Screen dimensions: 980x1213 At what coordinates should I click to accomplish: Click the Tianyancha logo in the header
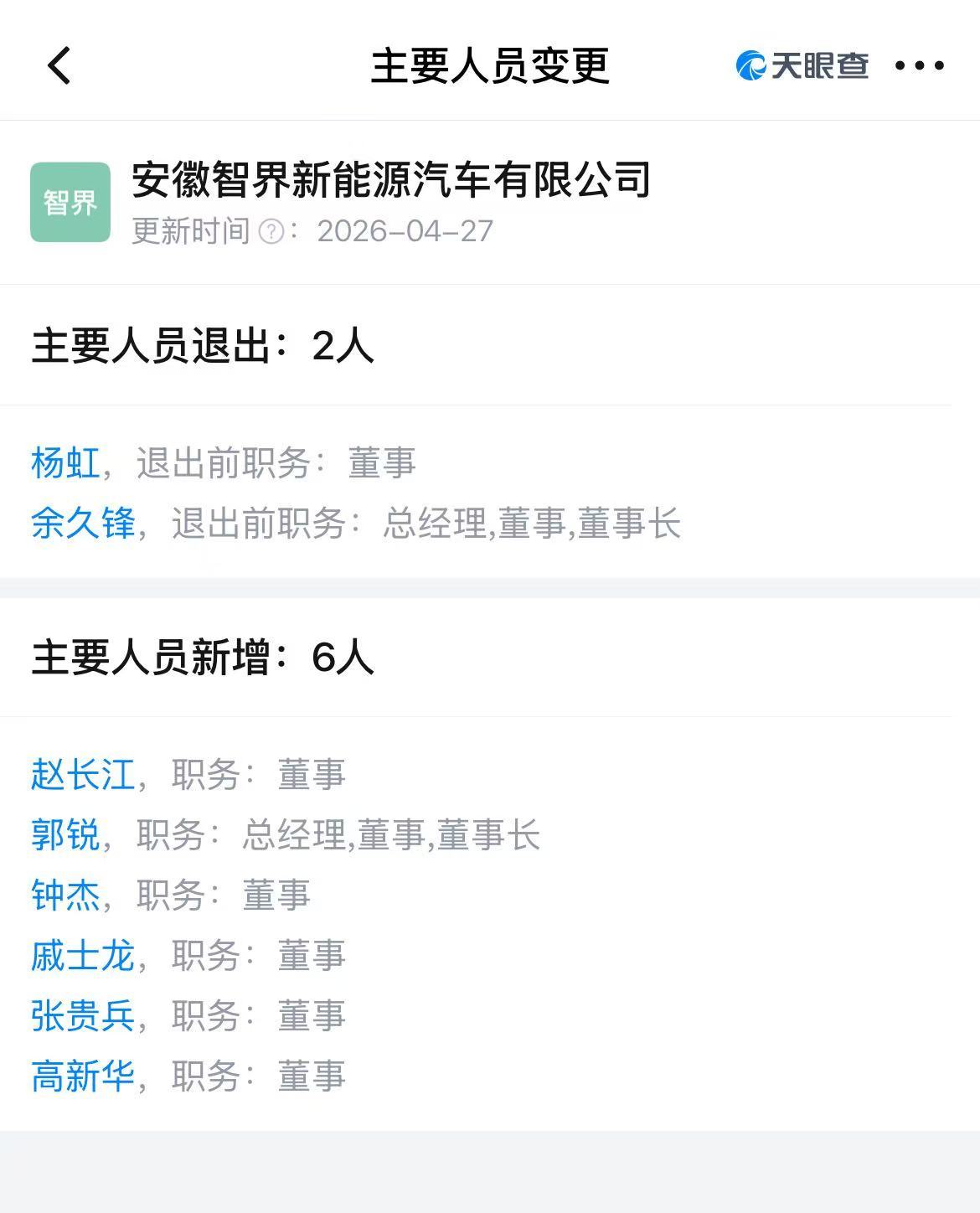click(802, 65)
